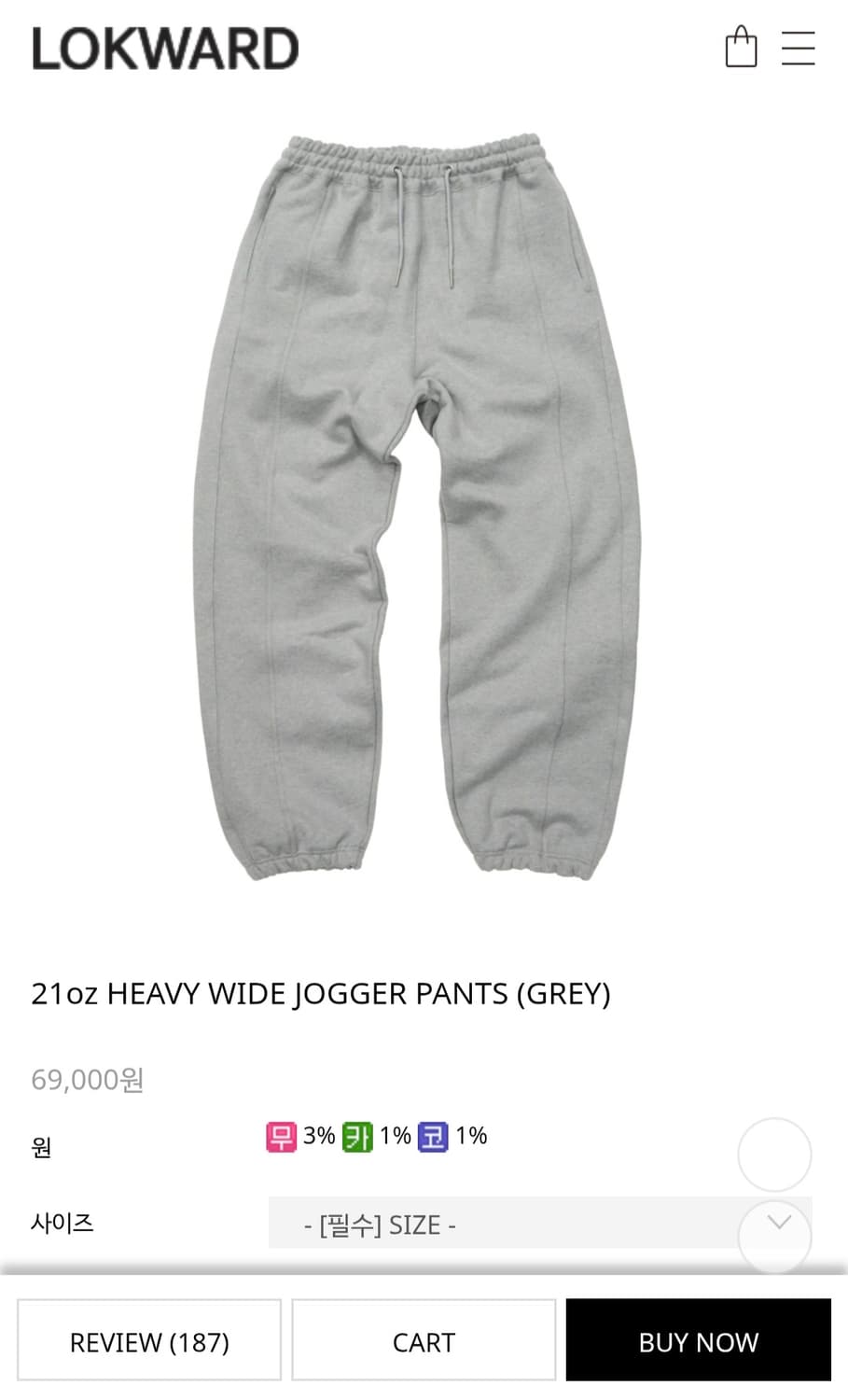
Task: View the grey jogger pants product photo
Action: coord(424,513)
